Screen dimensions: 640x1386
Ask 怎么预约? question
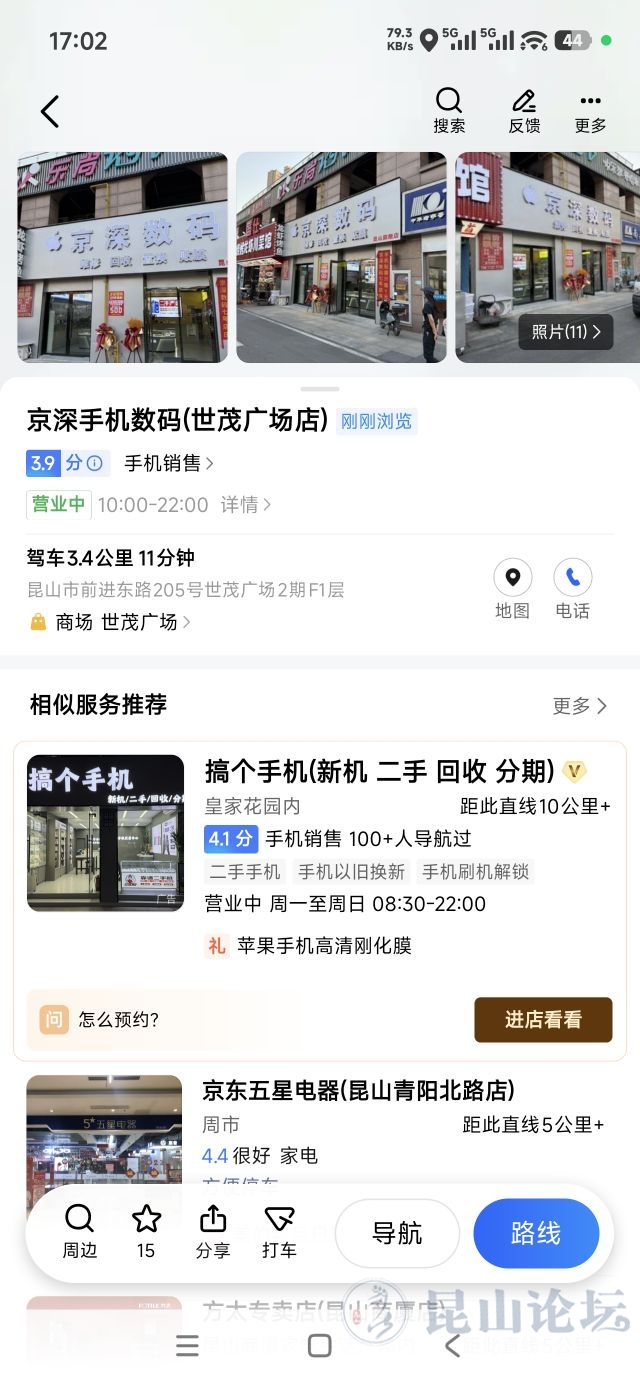[118, 1020]
